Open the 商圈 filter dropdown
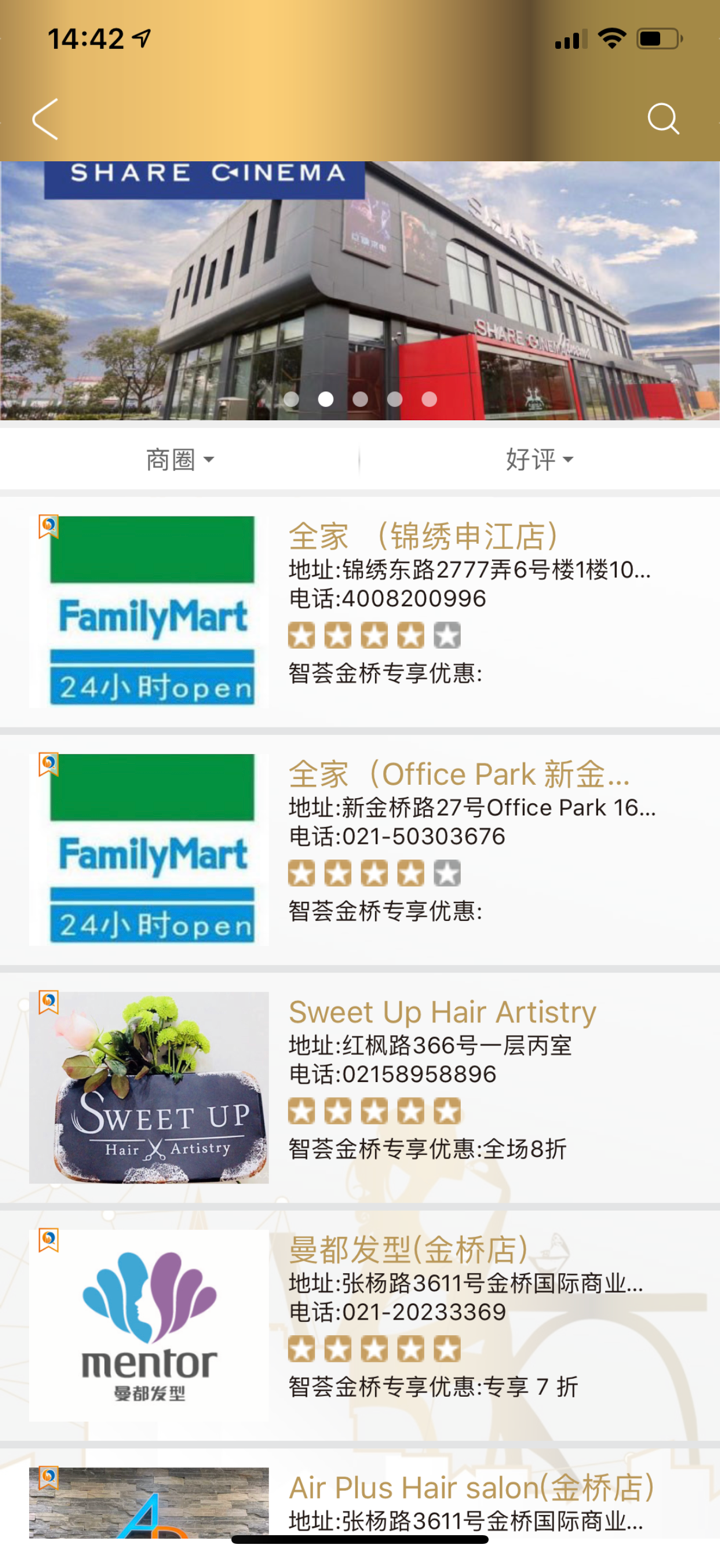This screenshot has height=1558, width=720. click(180, 459)
